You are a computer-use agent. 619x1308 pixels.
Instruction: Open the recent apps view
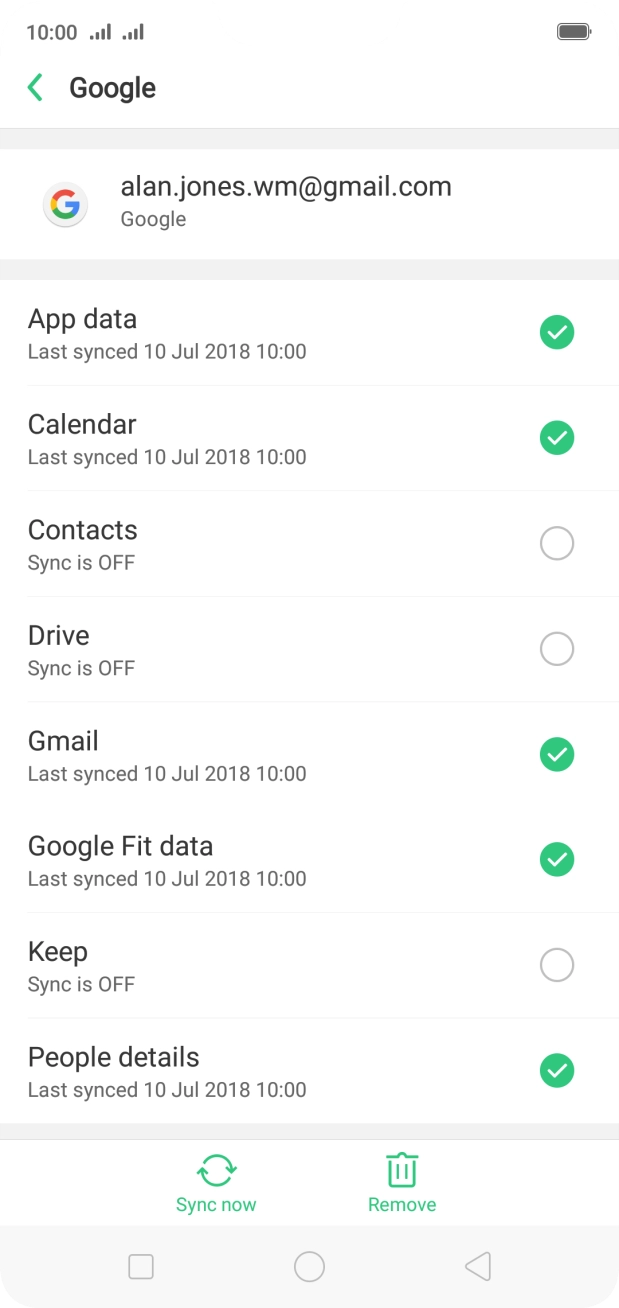click(x=141, y=1267)
